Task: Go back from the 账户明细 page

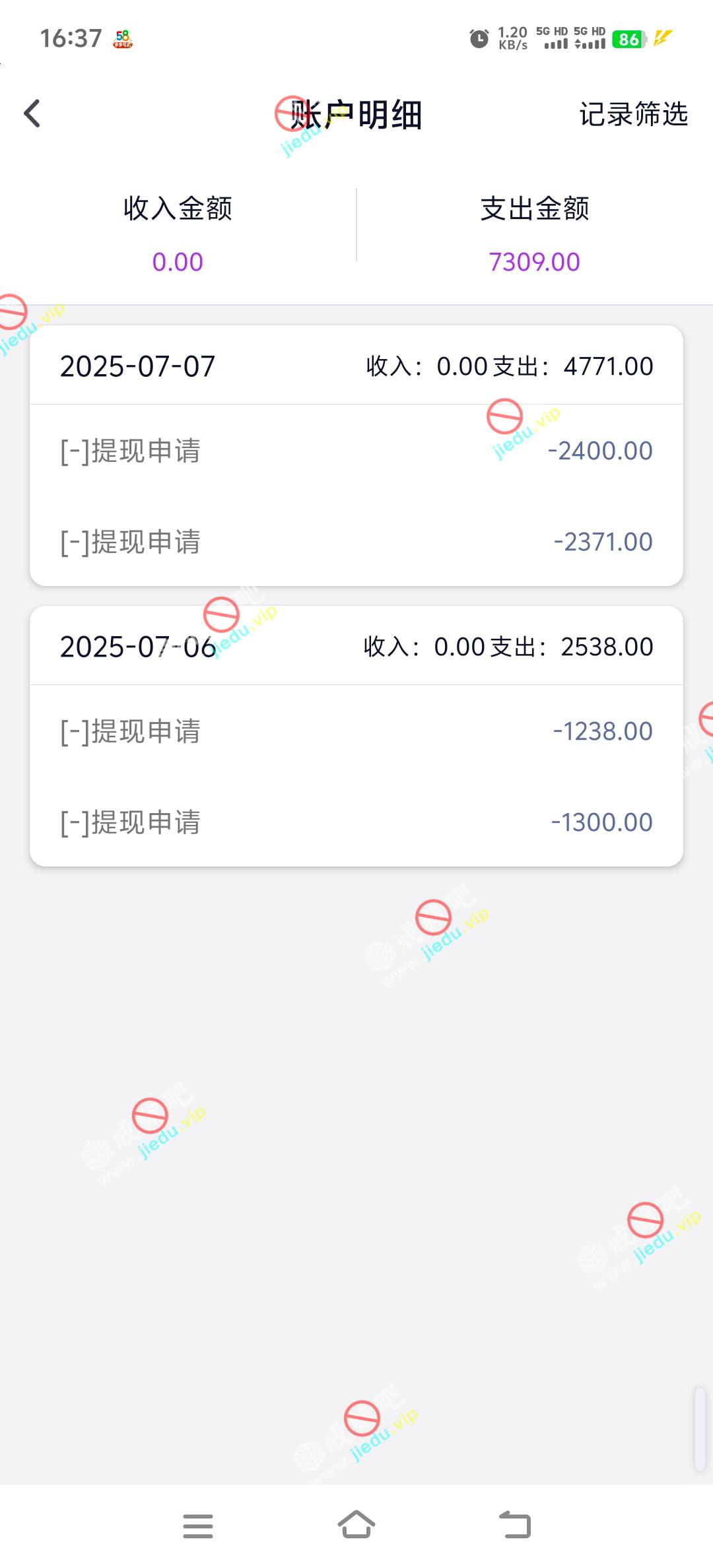Action: (x=32, y=114)
